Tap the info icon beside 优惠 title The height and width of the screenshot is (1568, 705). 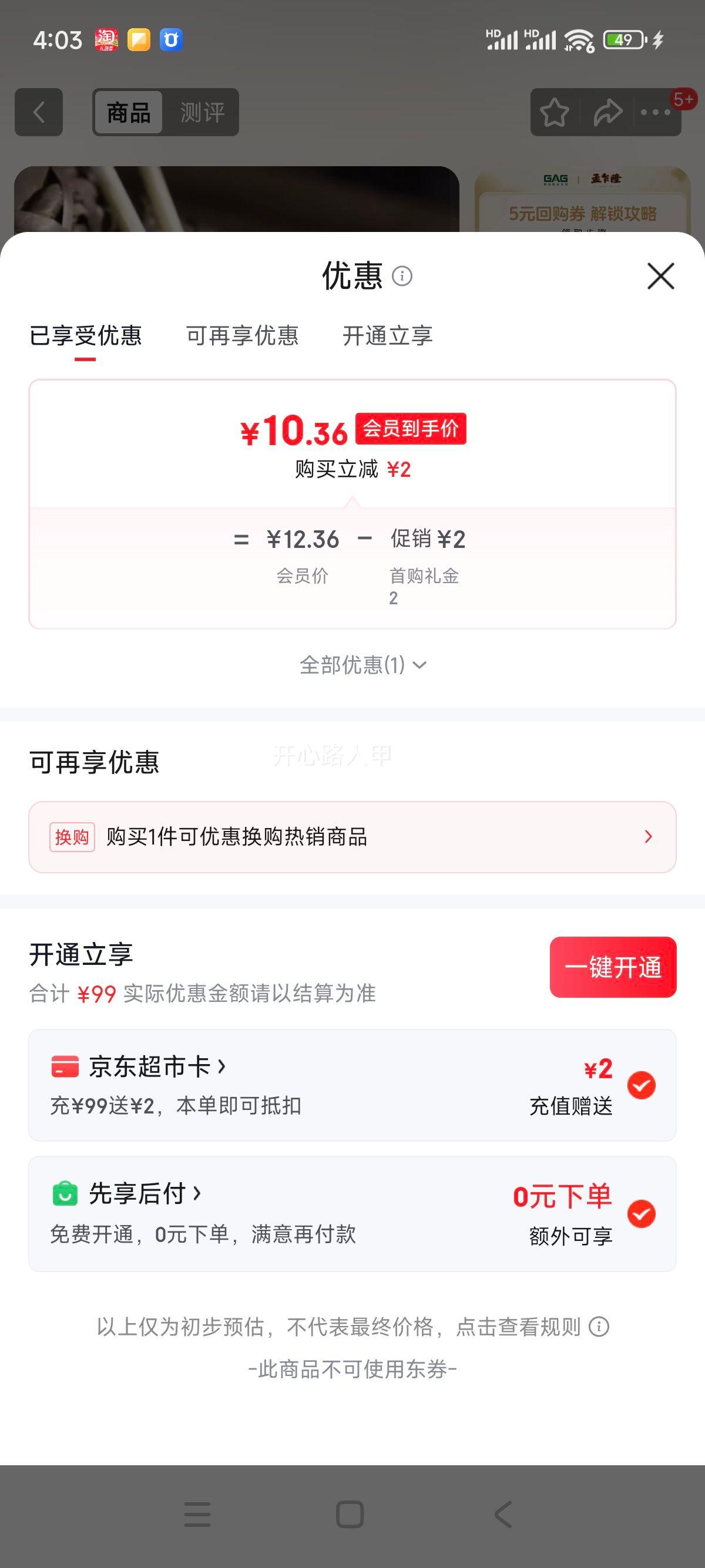pyautogui.click(x=402, y=277)
